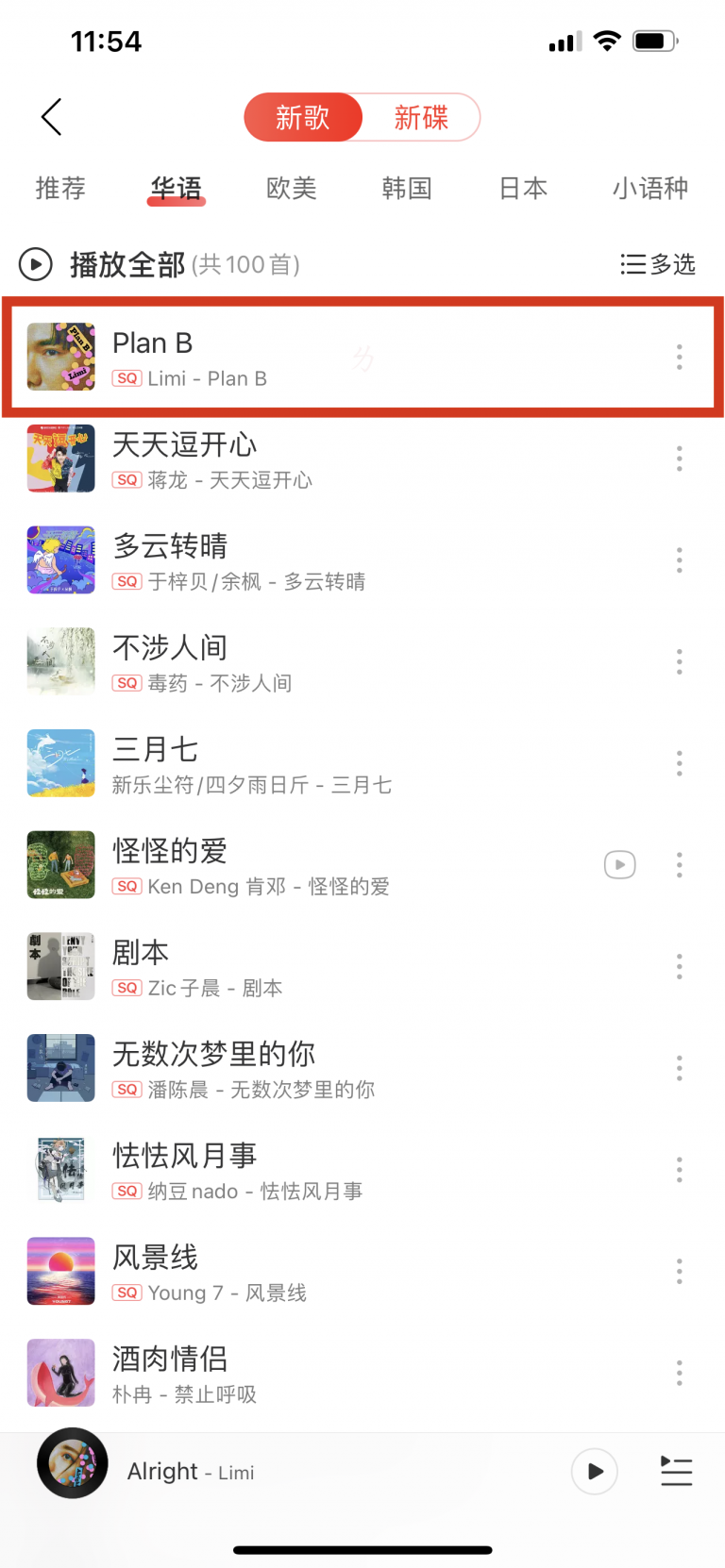The width and height of the screenshot is (725, 1568).
Task: Open more options for 无数次梦里的你
Action: [x=679, y=1069]
